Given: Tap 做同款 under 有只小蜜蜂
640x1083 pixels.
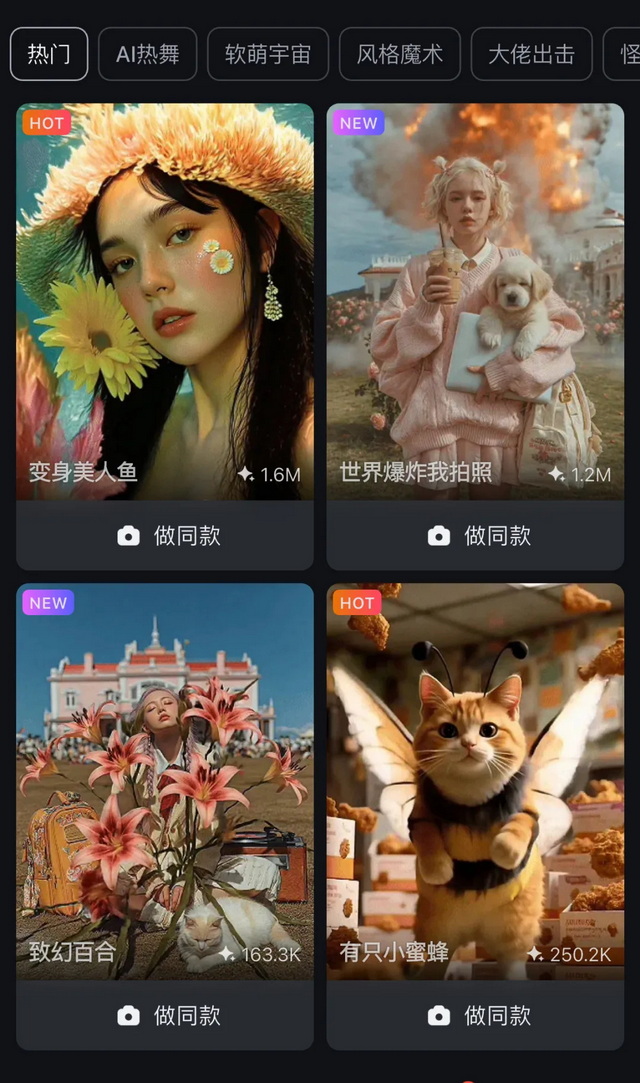Looking at the screenshot, I should pyautogui.click(x=475, y=1016).
